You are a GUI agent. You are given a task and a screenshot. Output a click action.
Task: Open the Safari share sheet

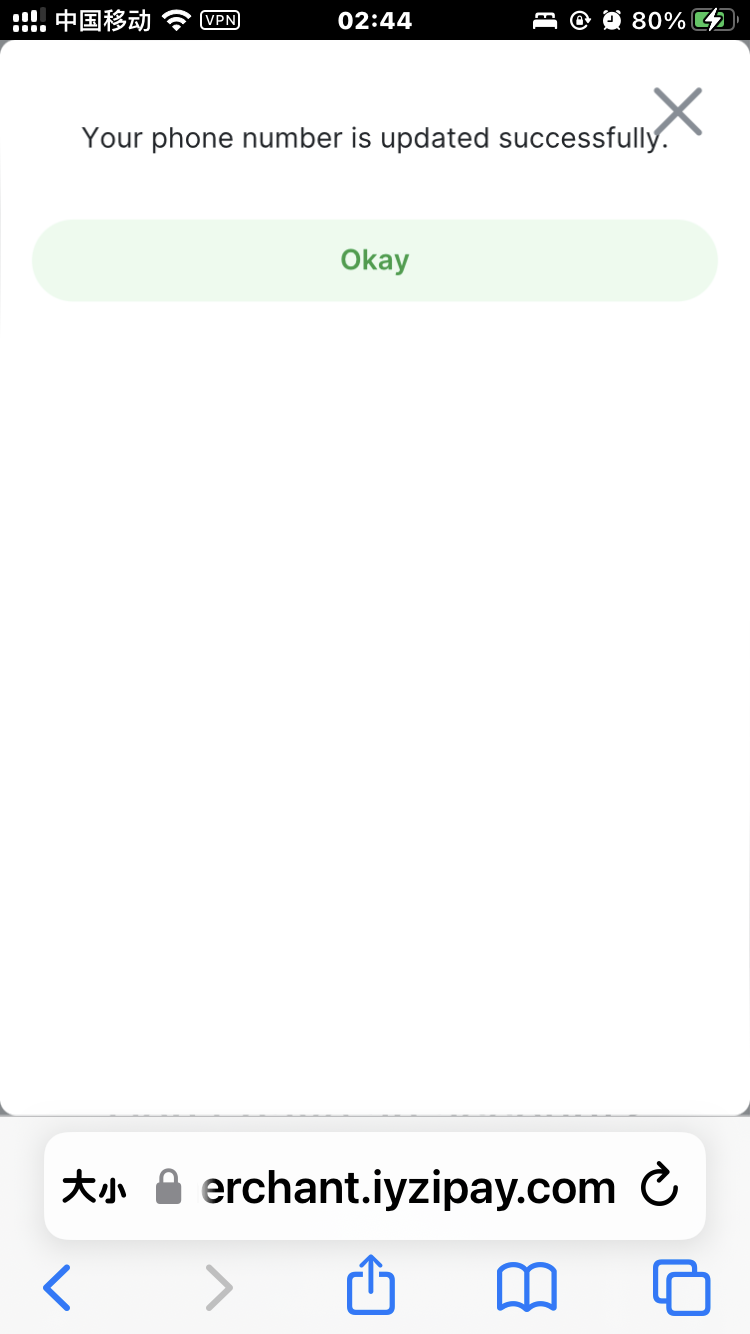click(371, 1285)
